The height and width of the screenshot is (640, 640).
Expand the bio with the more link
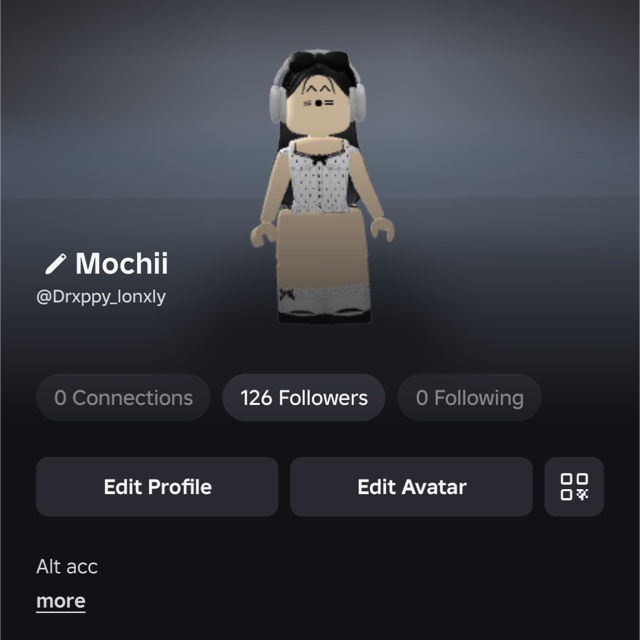coord(61,601)
